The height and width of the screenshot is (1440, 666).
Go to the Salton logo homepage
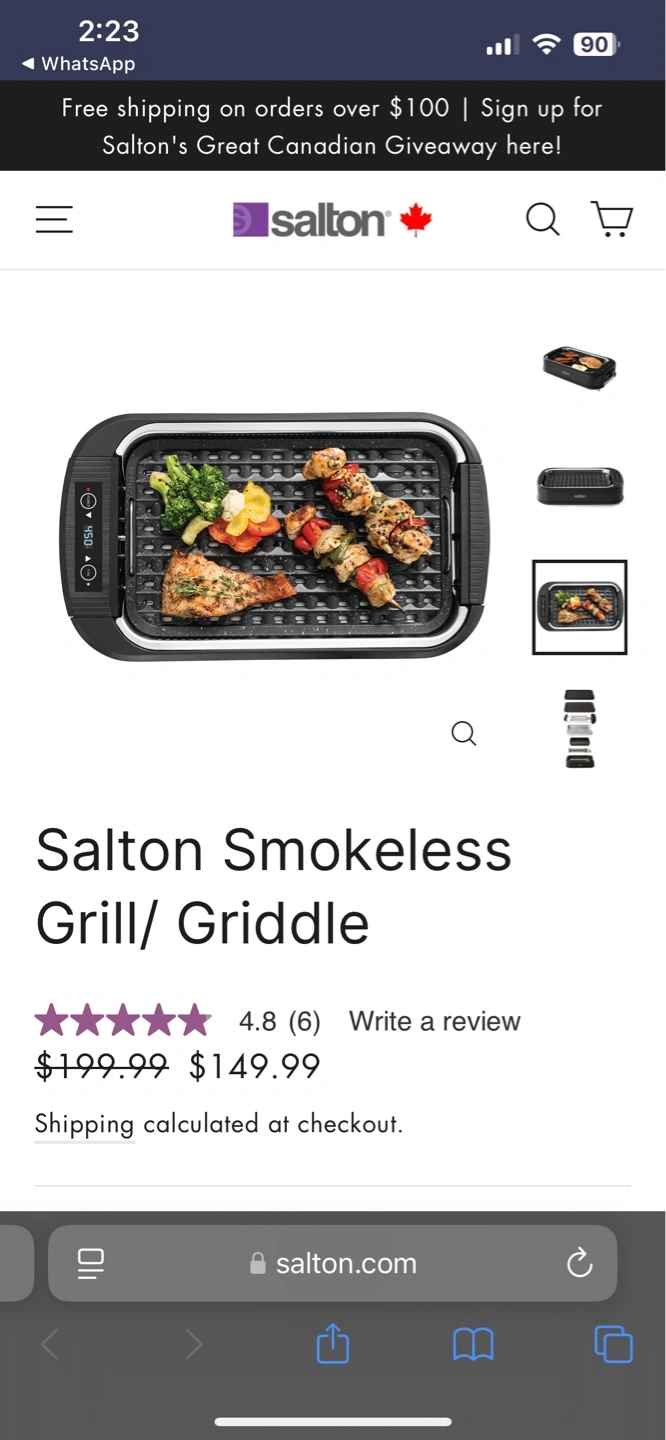[332, 220]
